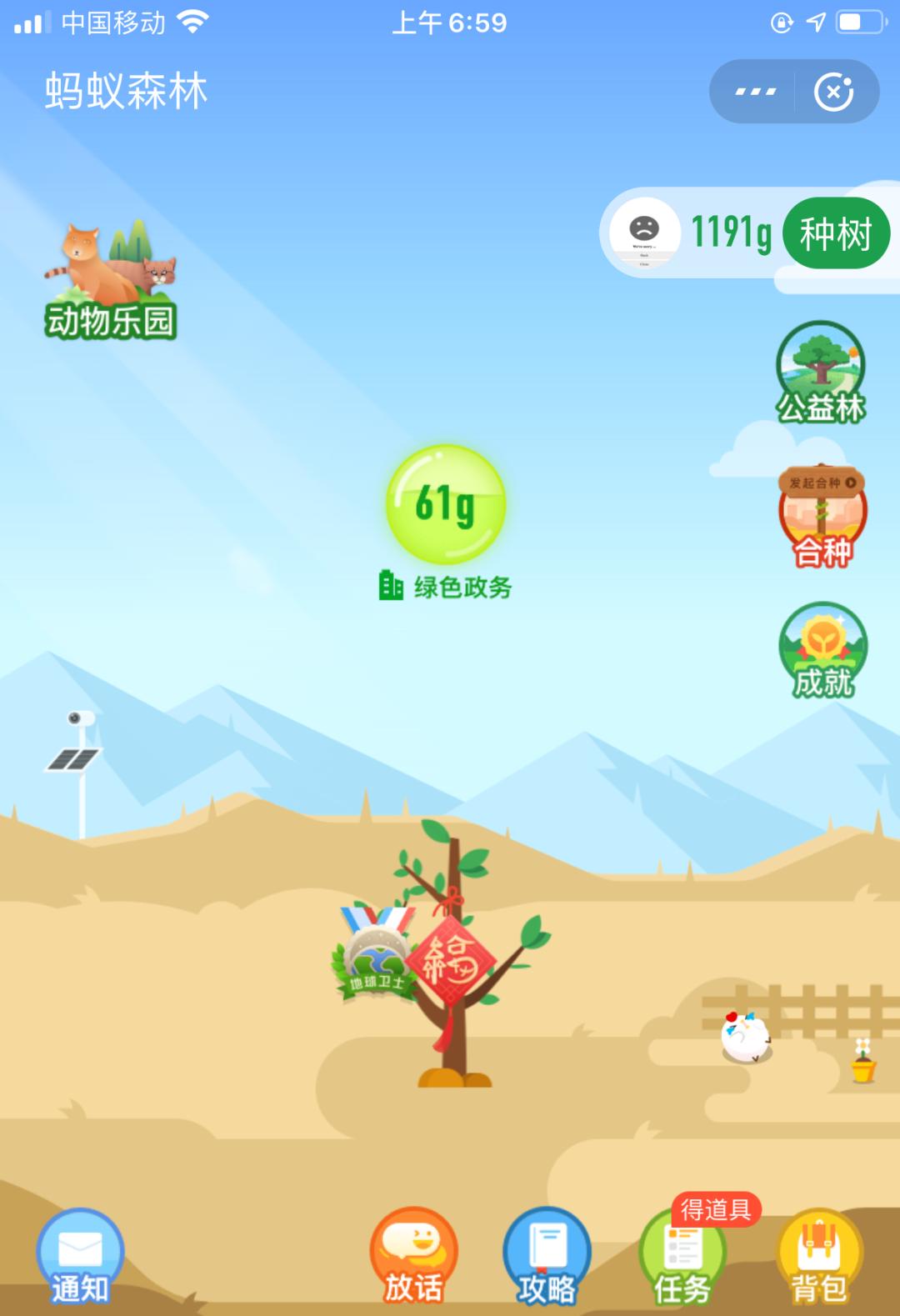Open 通知 notifications
Image resolution: width=900 pixels, height=1316 pixels.
click(80, 1257)
